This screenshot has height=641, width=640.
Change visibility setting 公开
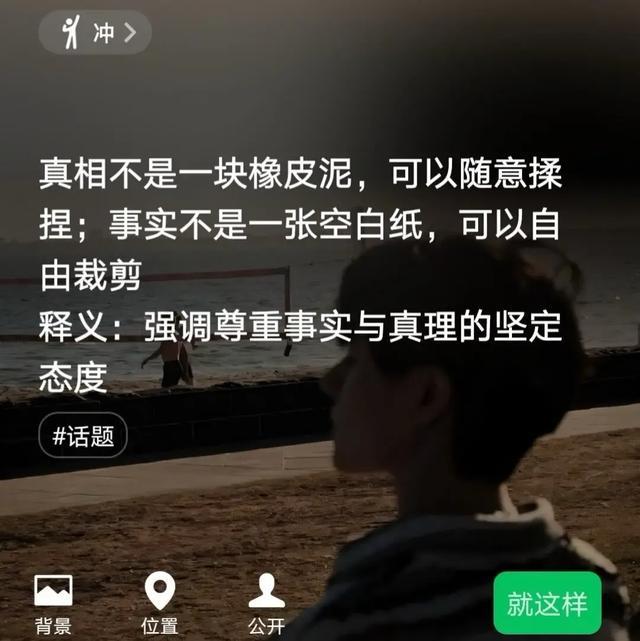(x=266, y=603)
